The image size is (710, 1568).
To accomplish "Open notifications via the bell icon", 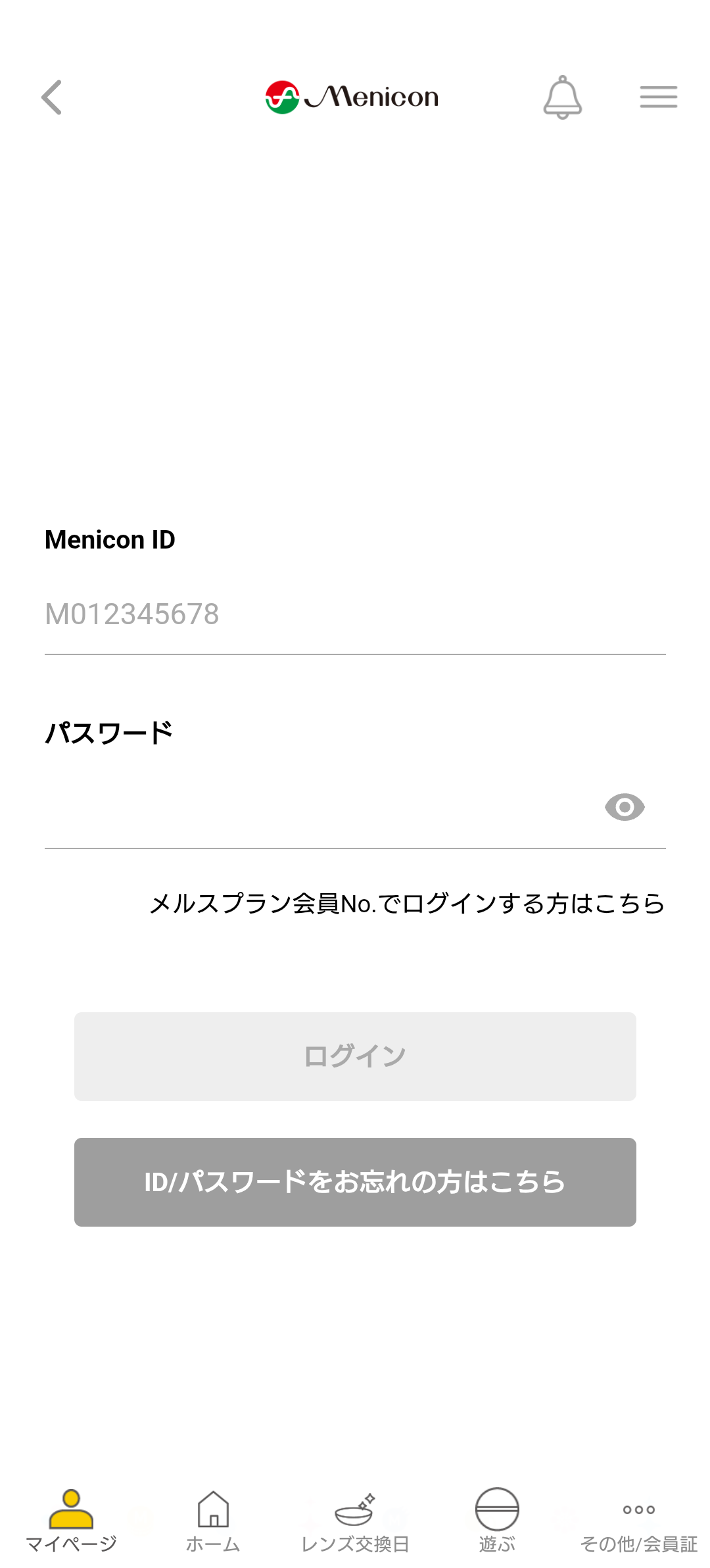I will [562, 97].
